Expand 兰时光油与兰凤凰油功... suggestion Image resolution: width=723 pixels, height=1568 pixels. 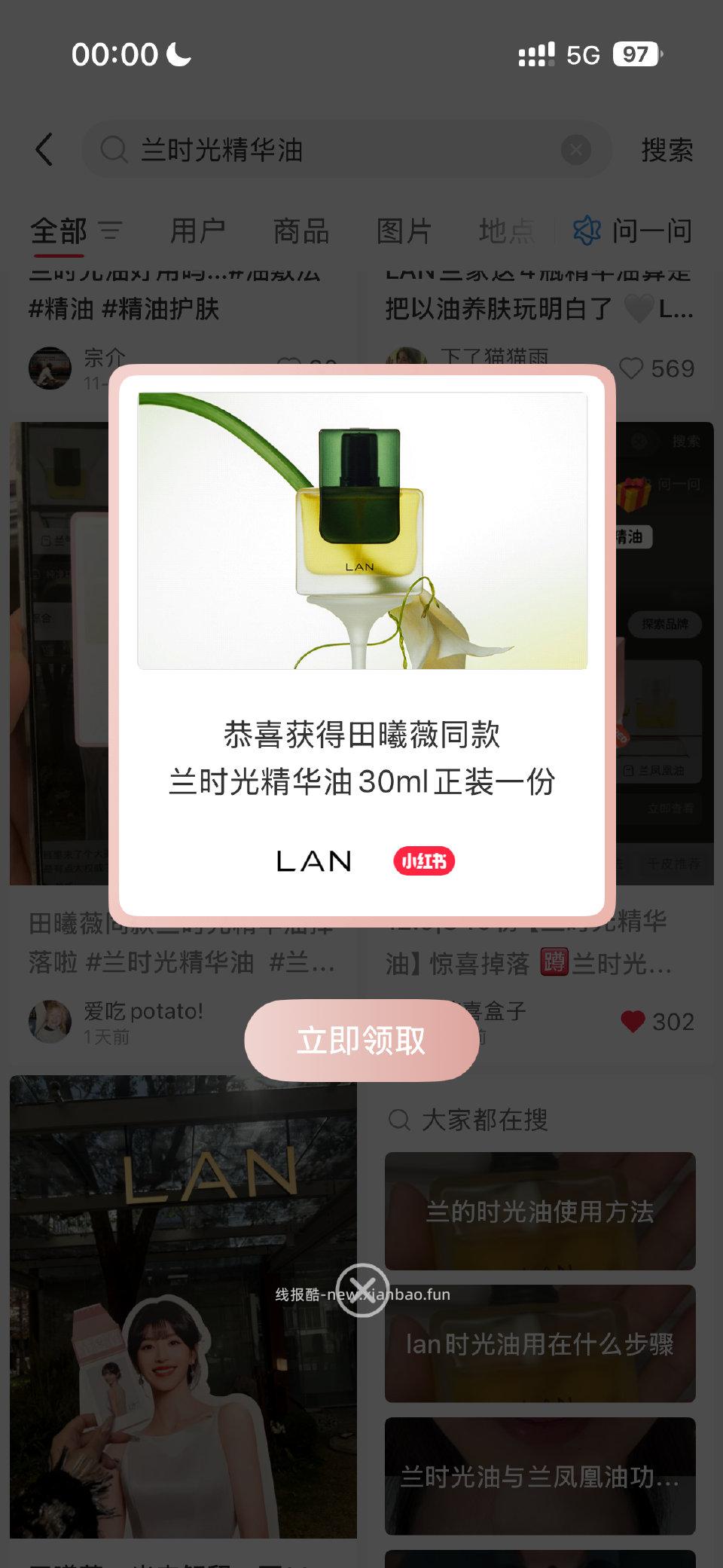(539, 1476)
